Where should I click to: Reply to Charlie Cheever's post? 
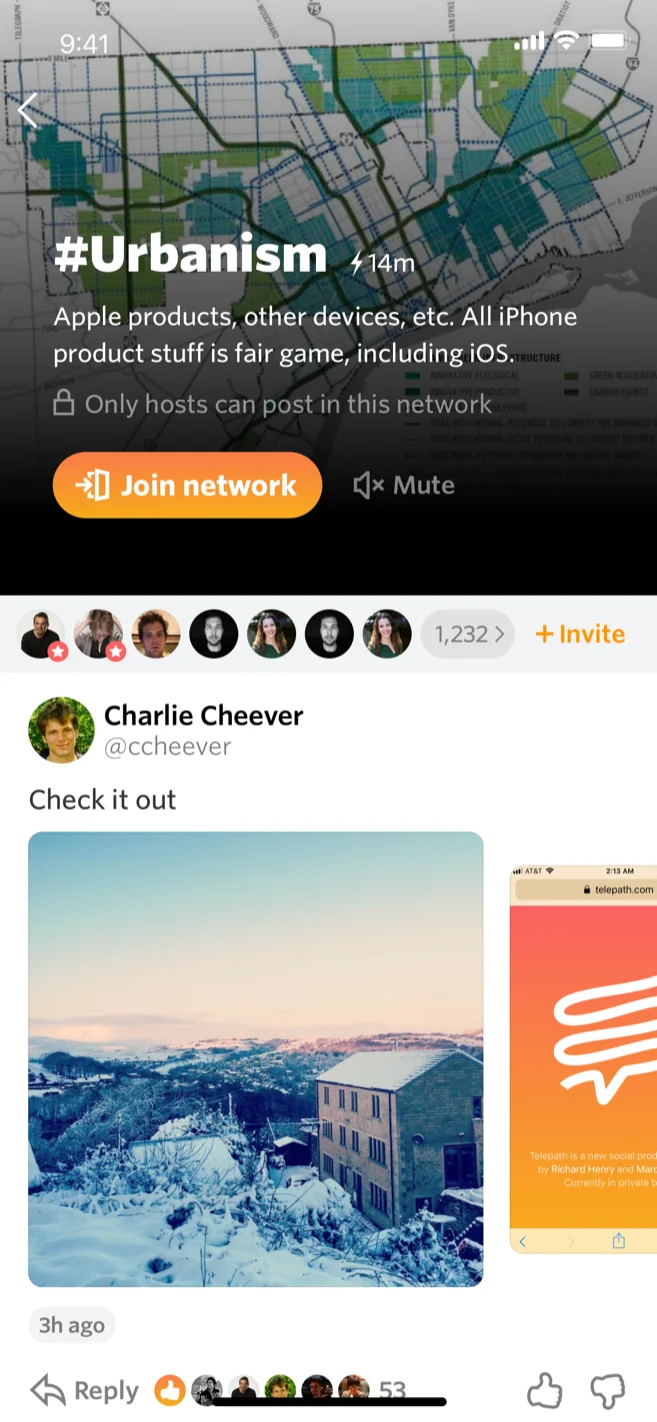point(85,1390)
